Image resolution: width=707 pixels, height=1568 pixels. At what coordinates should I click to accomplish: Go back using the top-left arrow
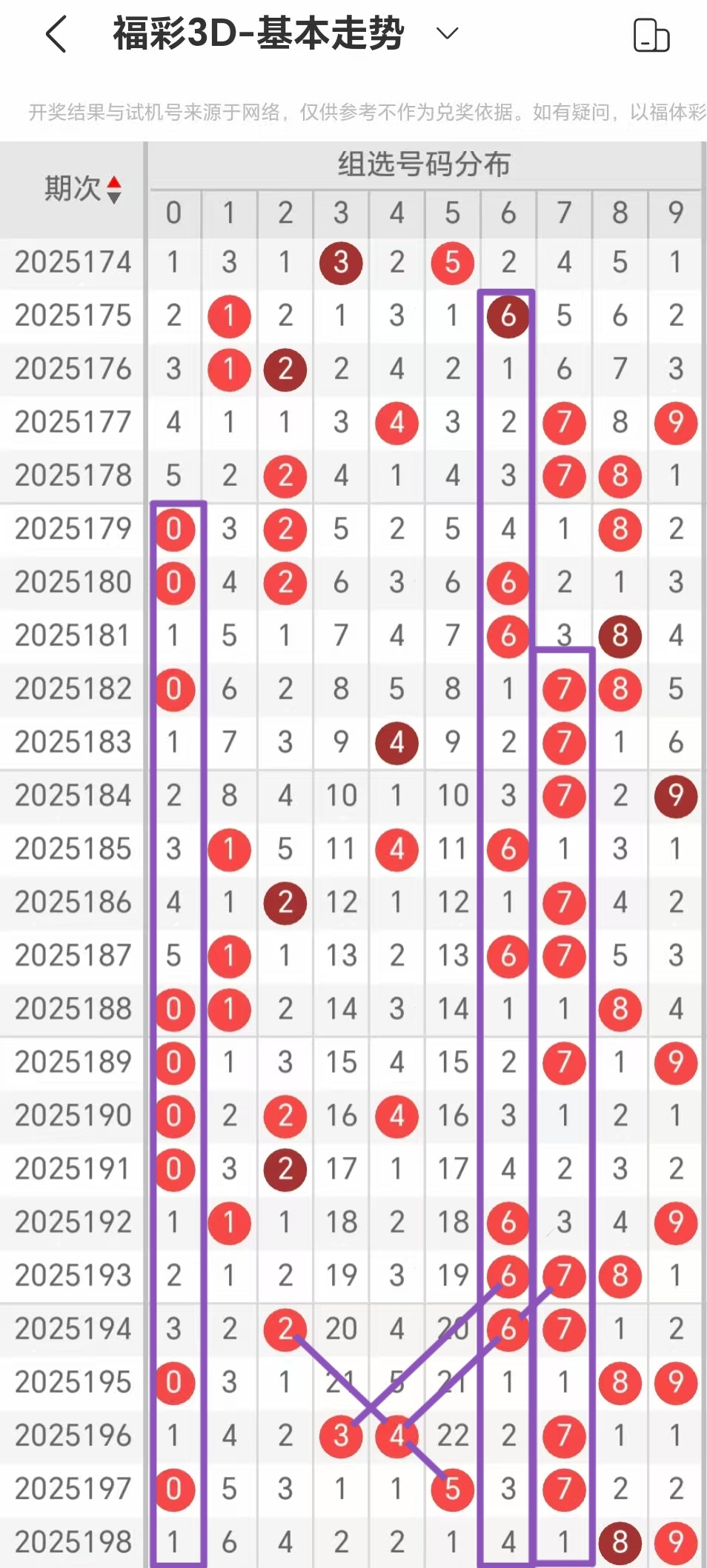(x=56, y=34)
